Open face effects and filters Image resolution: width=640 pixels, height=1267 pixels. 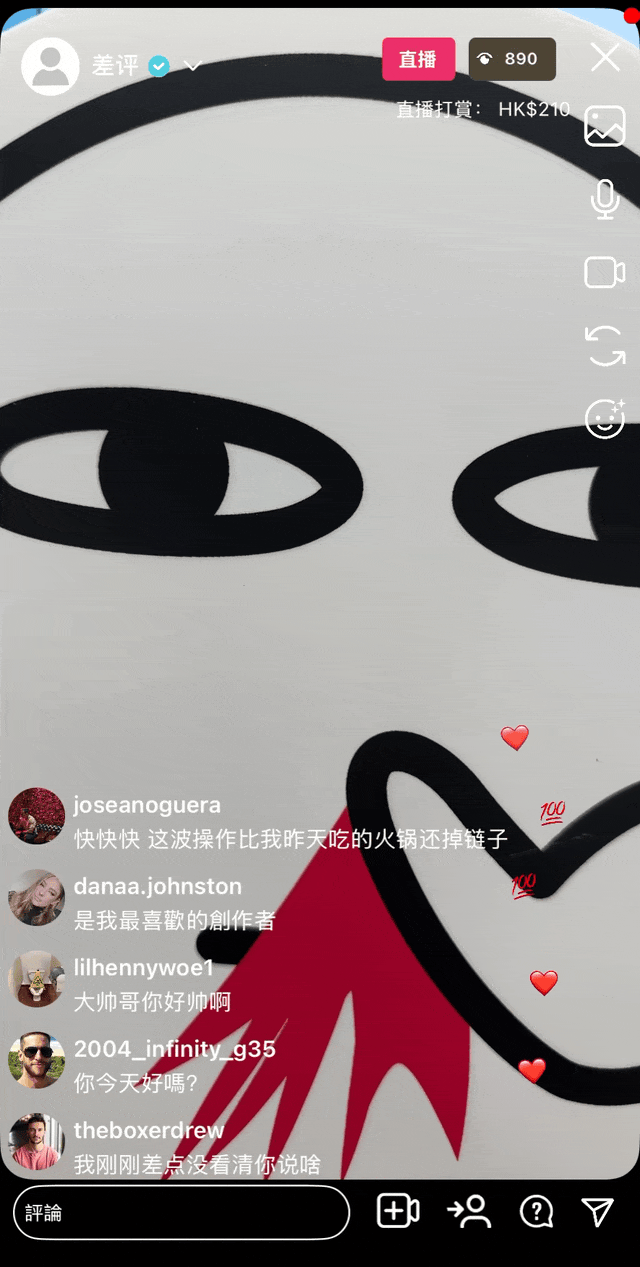[x=605, y=419]
